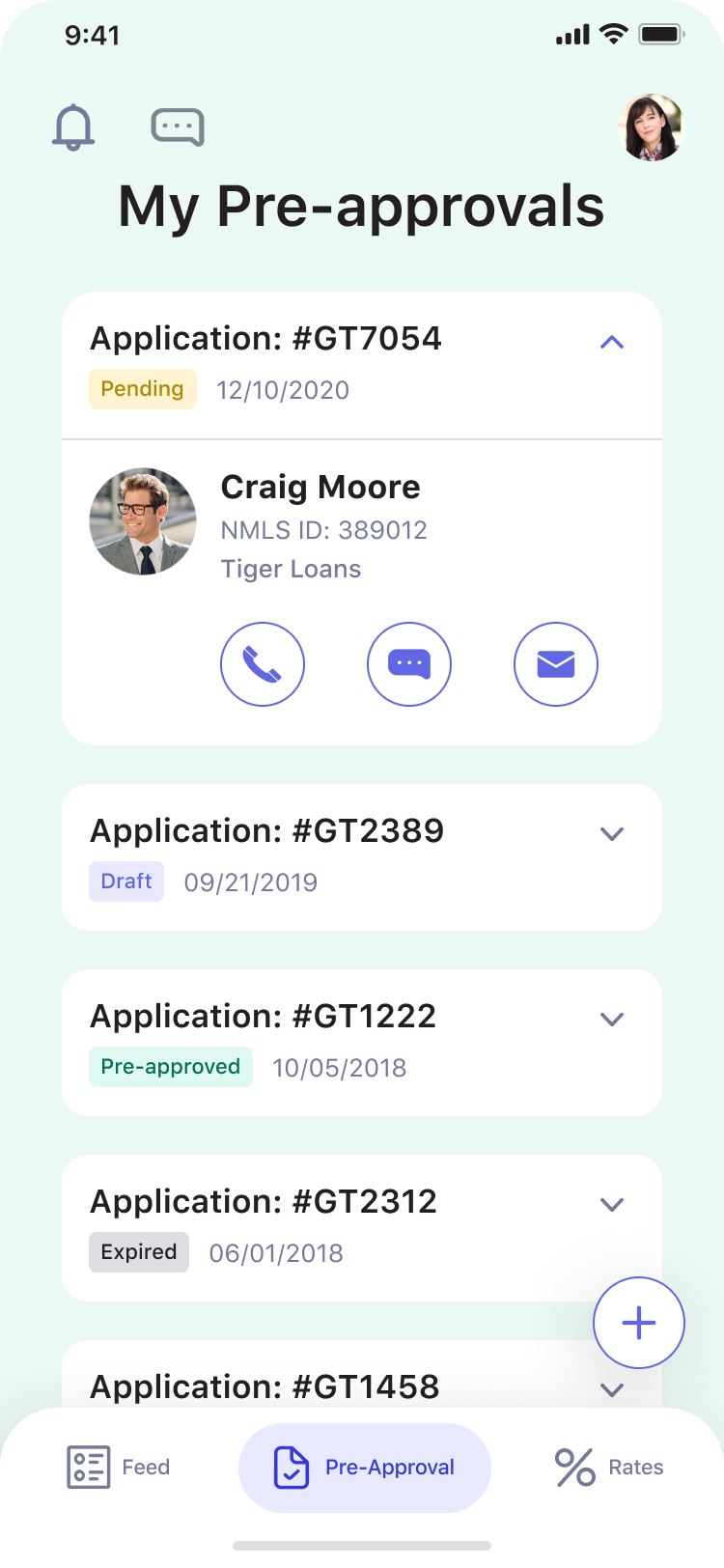The image size is (724, 1568).
Task: Open your profile picture
Action: [651, 127]
